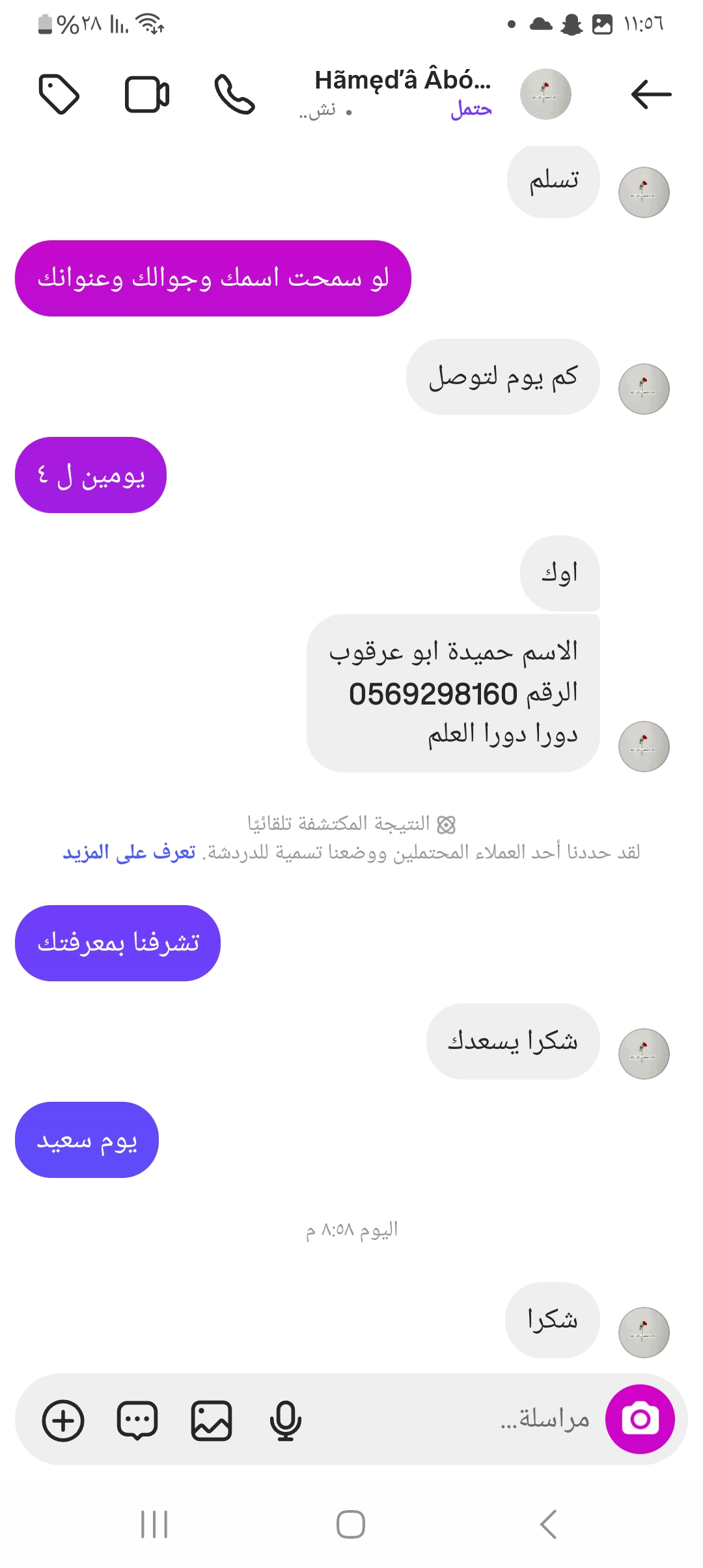The width and height of the screenshot is (703, 1568).
Task: Open the gallery image picker
Action: [212, 1420]
